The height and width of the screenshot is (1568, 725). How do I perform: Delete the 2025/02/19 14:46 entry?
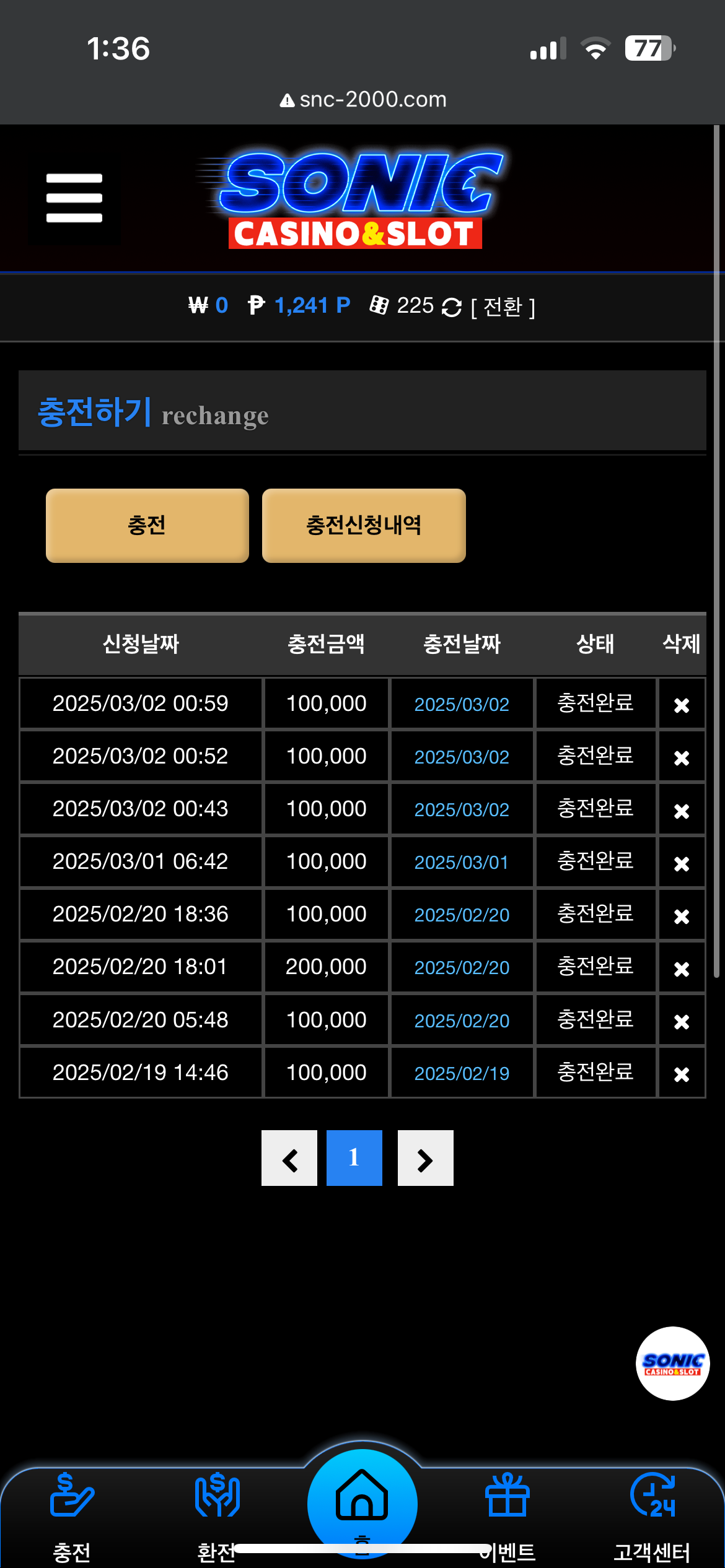(682, 1074)
